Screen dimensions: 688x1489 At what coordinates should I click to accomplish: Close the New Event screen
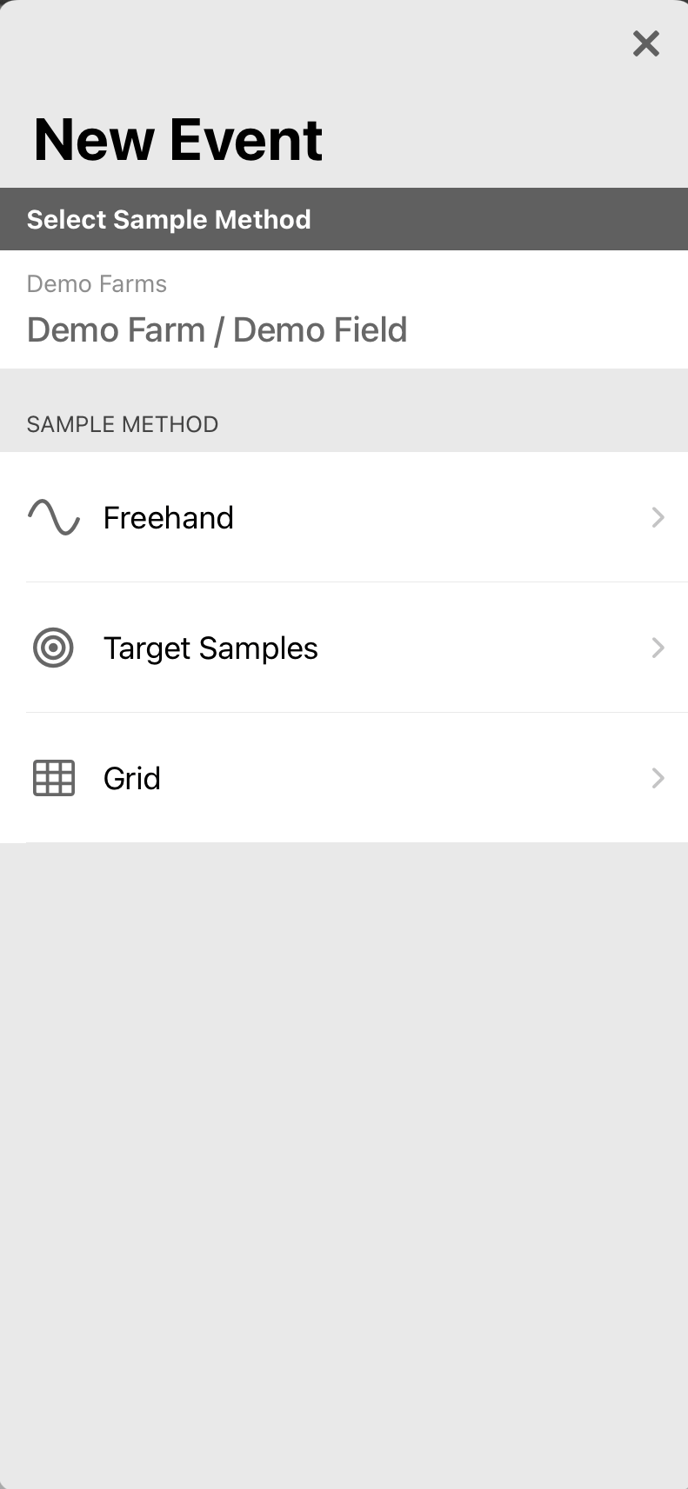point(646,43)
